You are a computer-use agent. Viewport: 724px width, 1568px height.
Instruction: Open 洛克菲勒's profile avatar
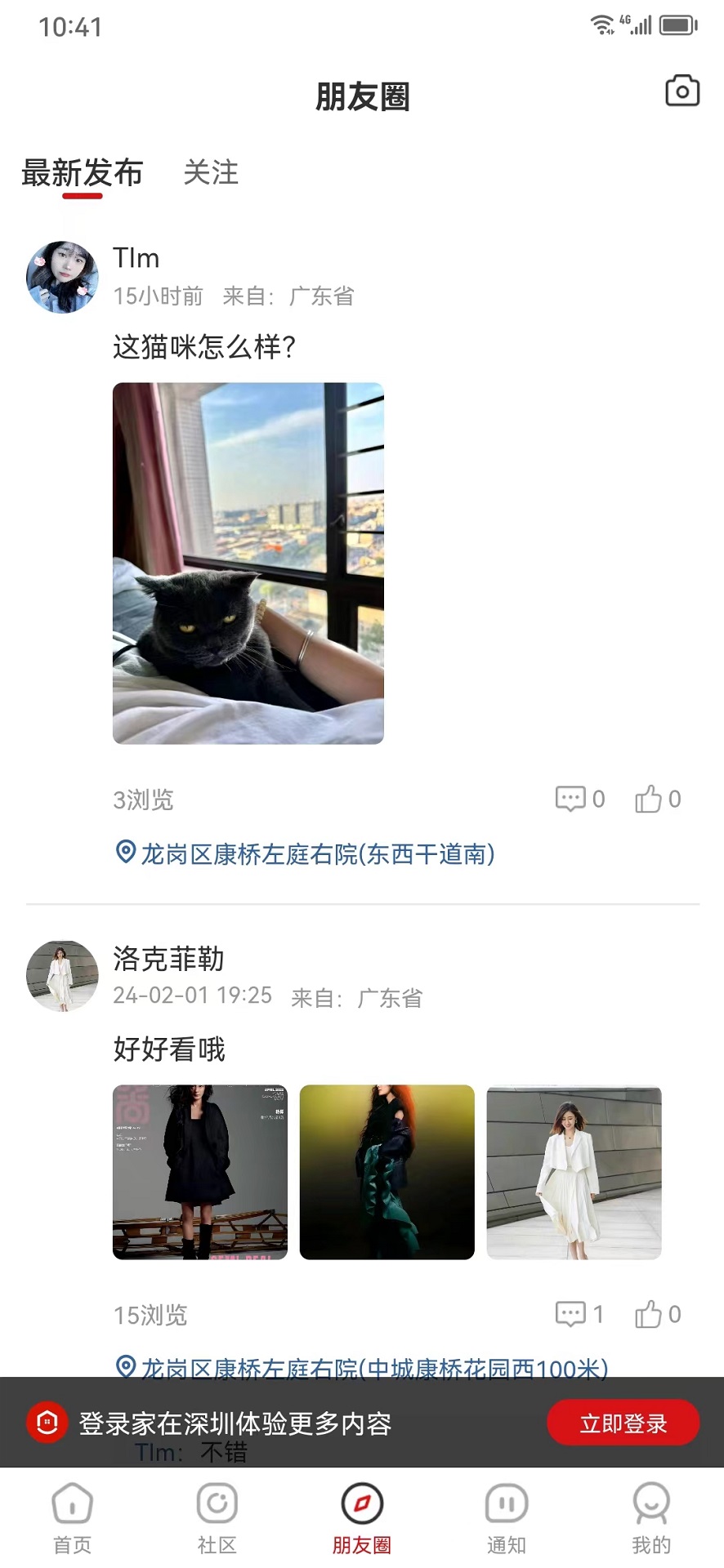(62, 976)
